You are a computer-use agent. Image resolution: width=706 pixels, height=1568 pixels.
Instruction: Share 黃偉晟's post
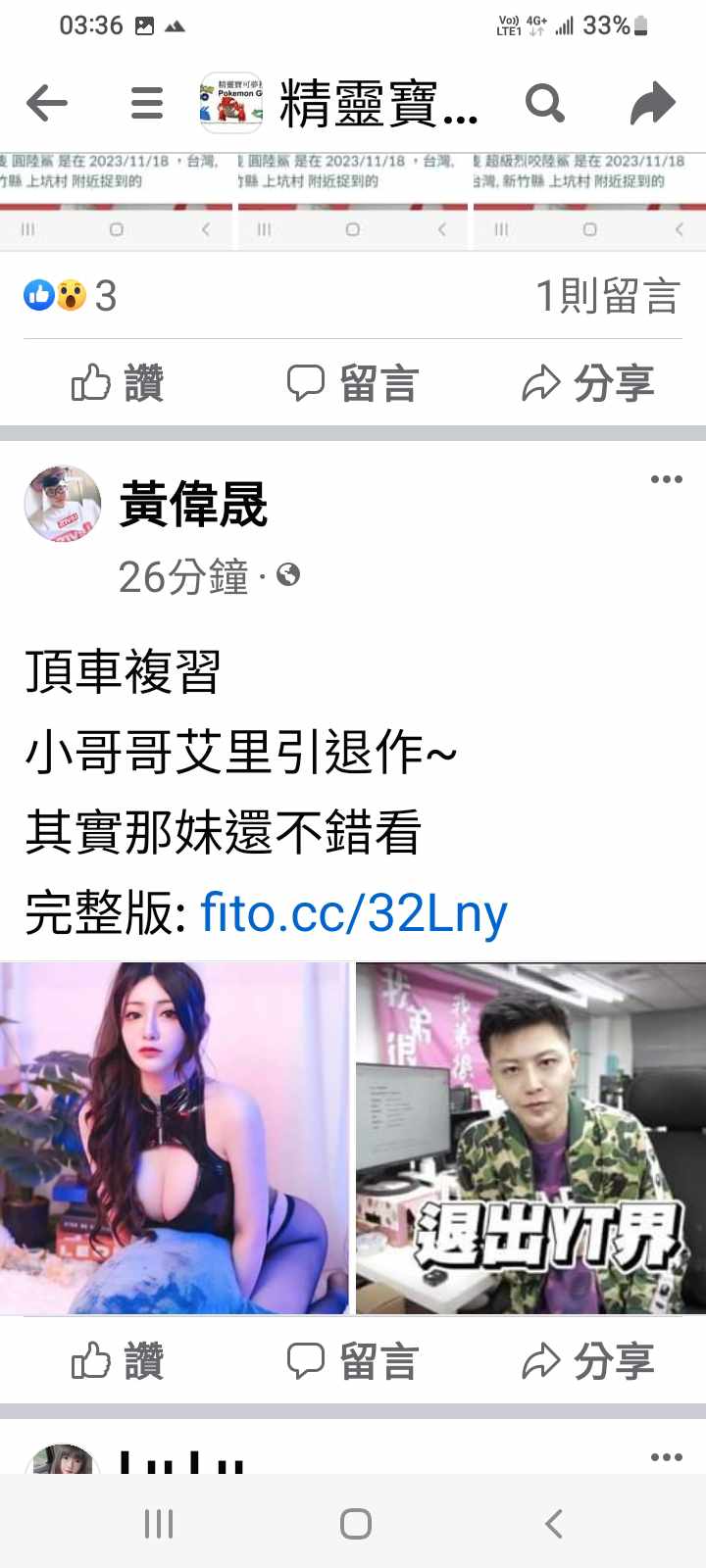[587, 1361]
